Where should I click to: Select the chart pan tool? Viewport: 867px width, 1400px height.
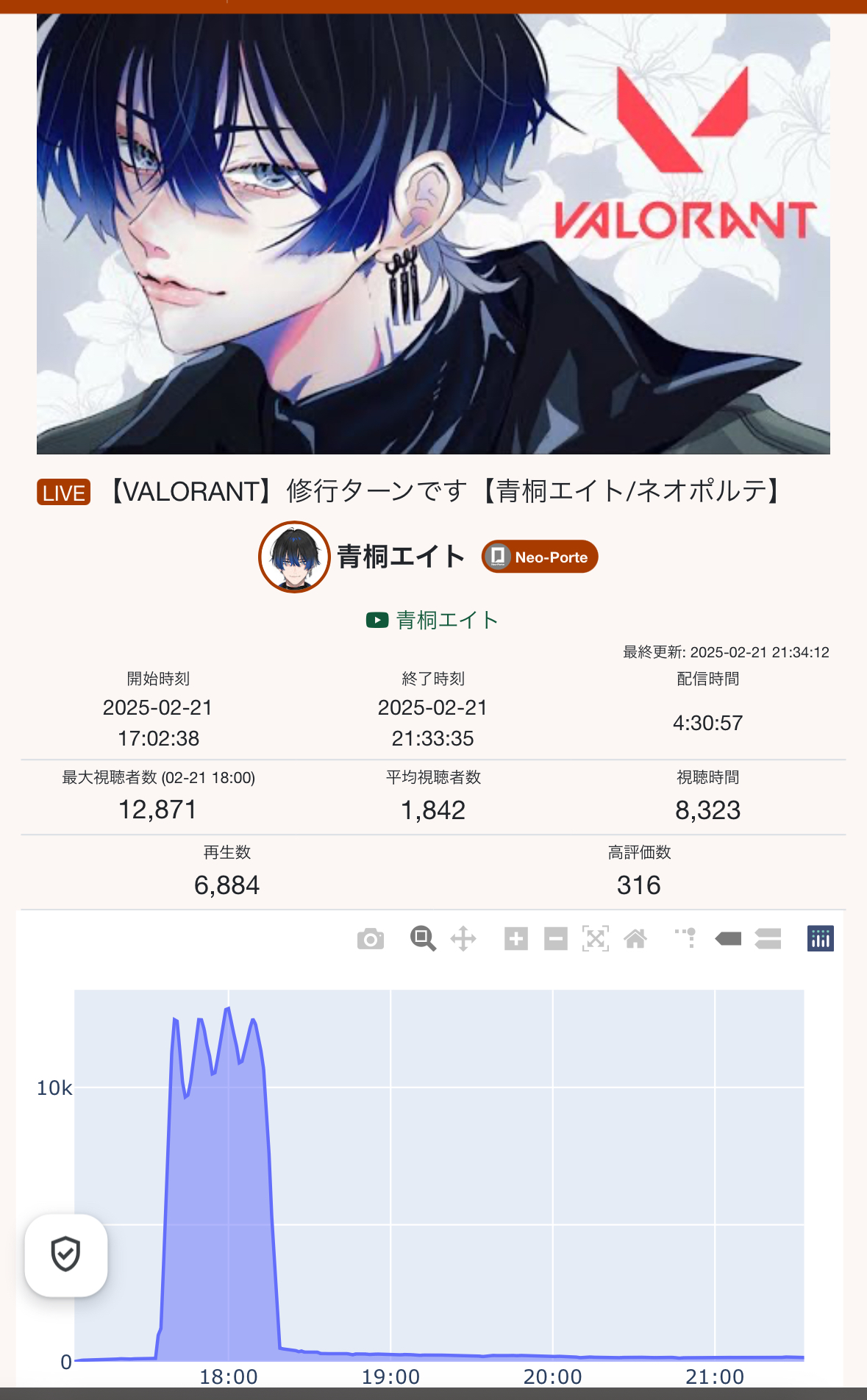pos(463,939)
